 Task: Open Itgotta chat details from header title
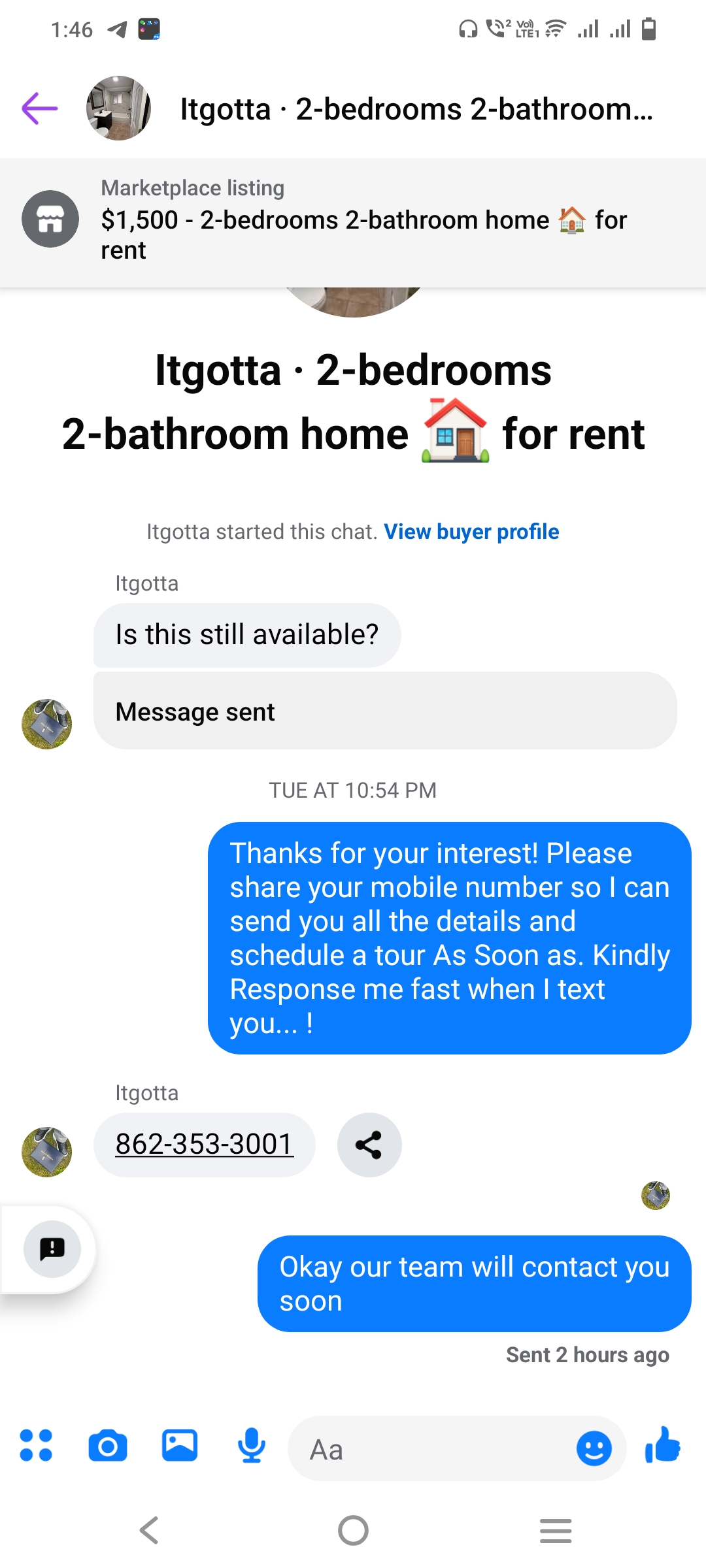coord(416,109)
